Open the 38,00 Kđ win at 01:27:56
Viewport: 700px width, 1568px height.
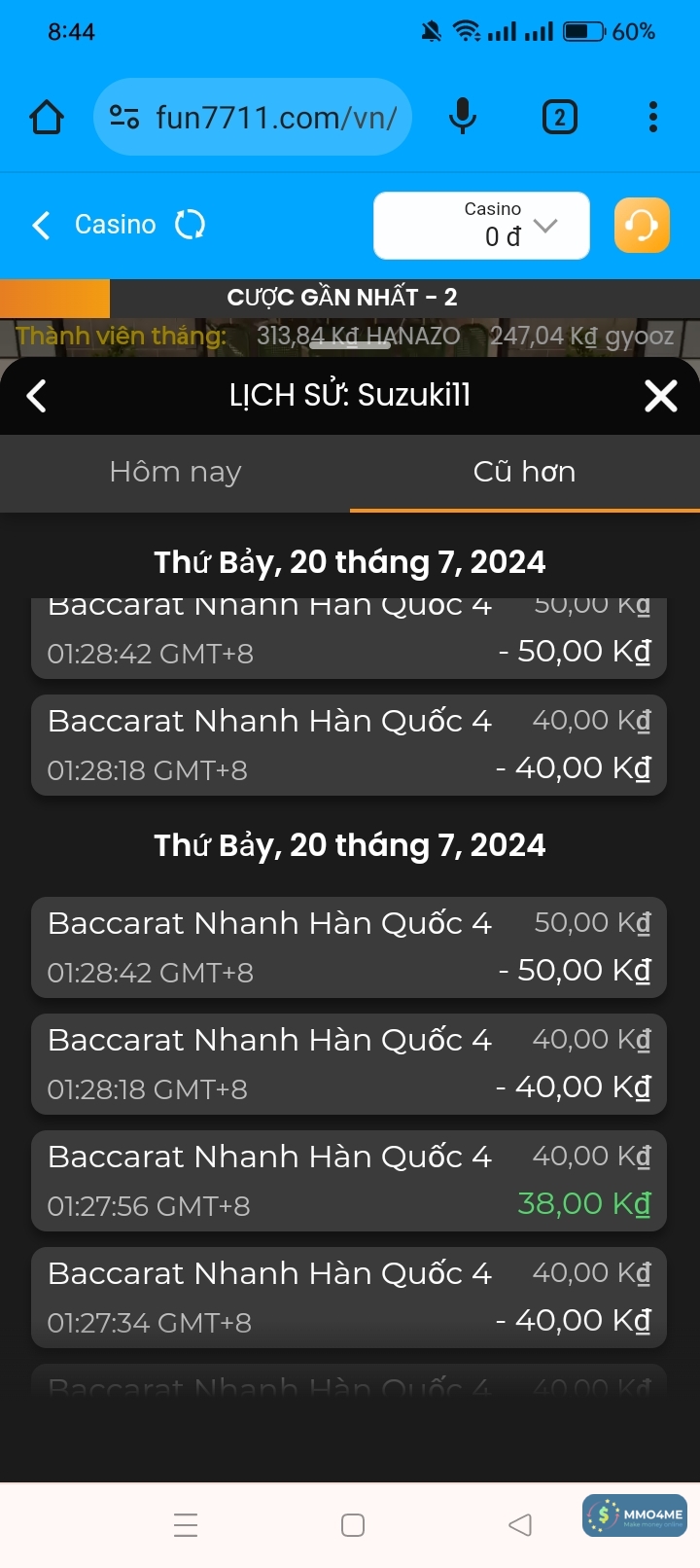349,1181
